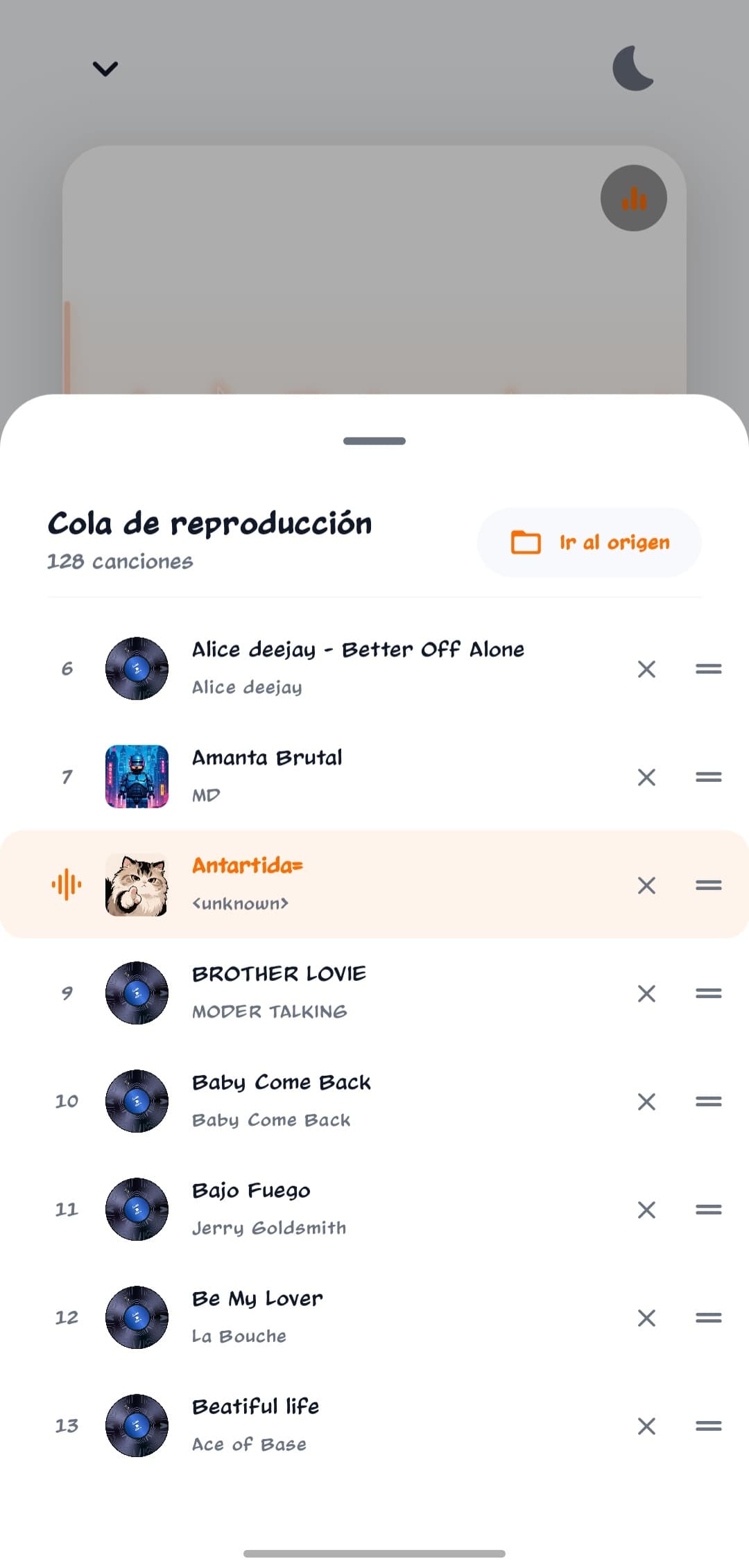Remove Alice deejay - Better Off Alone from queue
Image resolution: width=749 pixels, height=1568 pixels.
pyautogui.click(x=646, y=669)
